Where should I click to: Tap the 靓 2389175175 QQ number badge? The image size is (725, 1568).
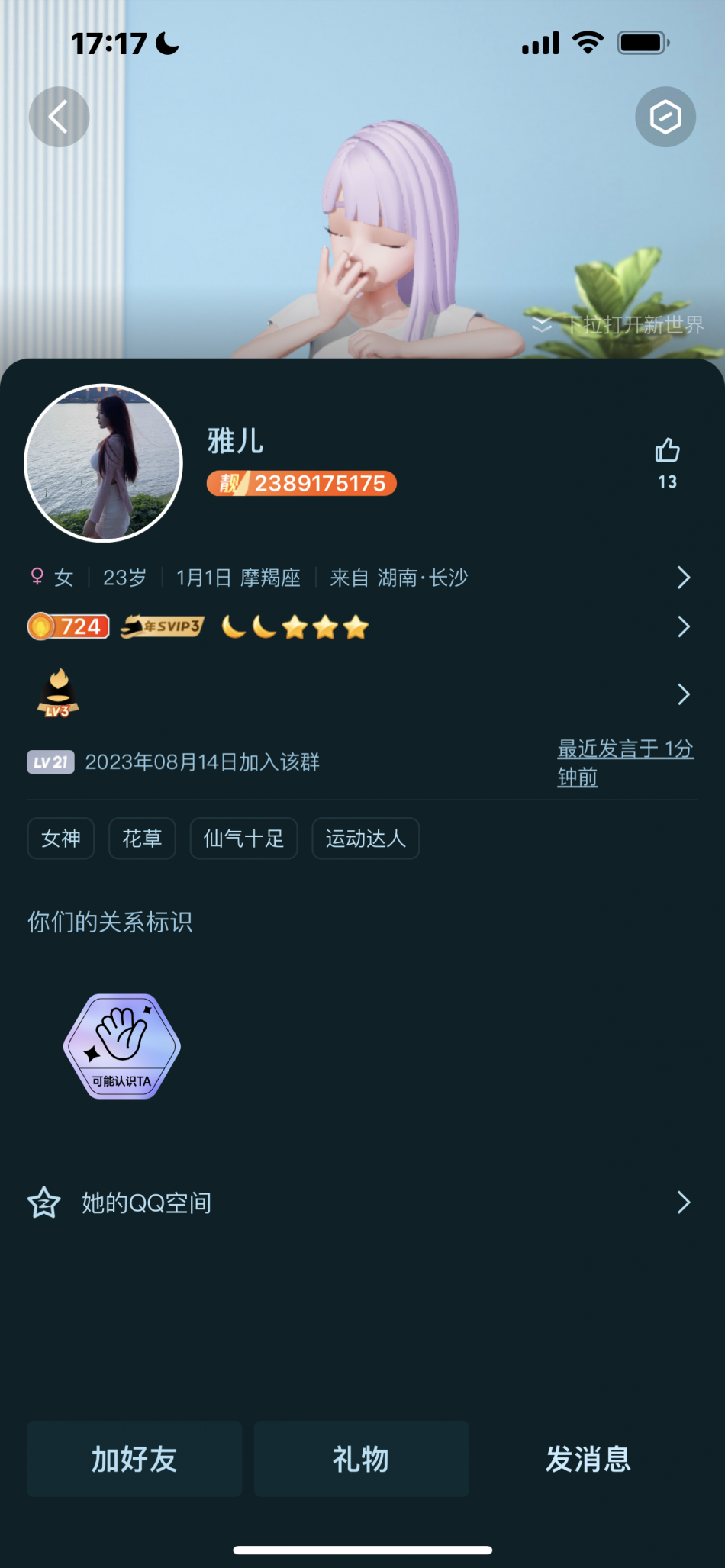coord(301,483)
